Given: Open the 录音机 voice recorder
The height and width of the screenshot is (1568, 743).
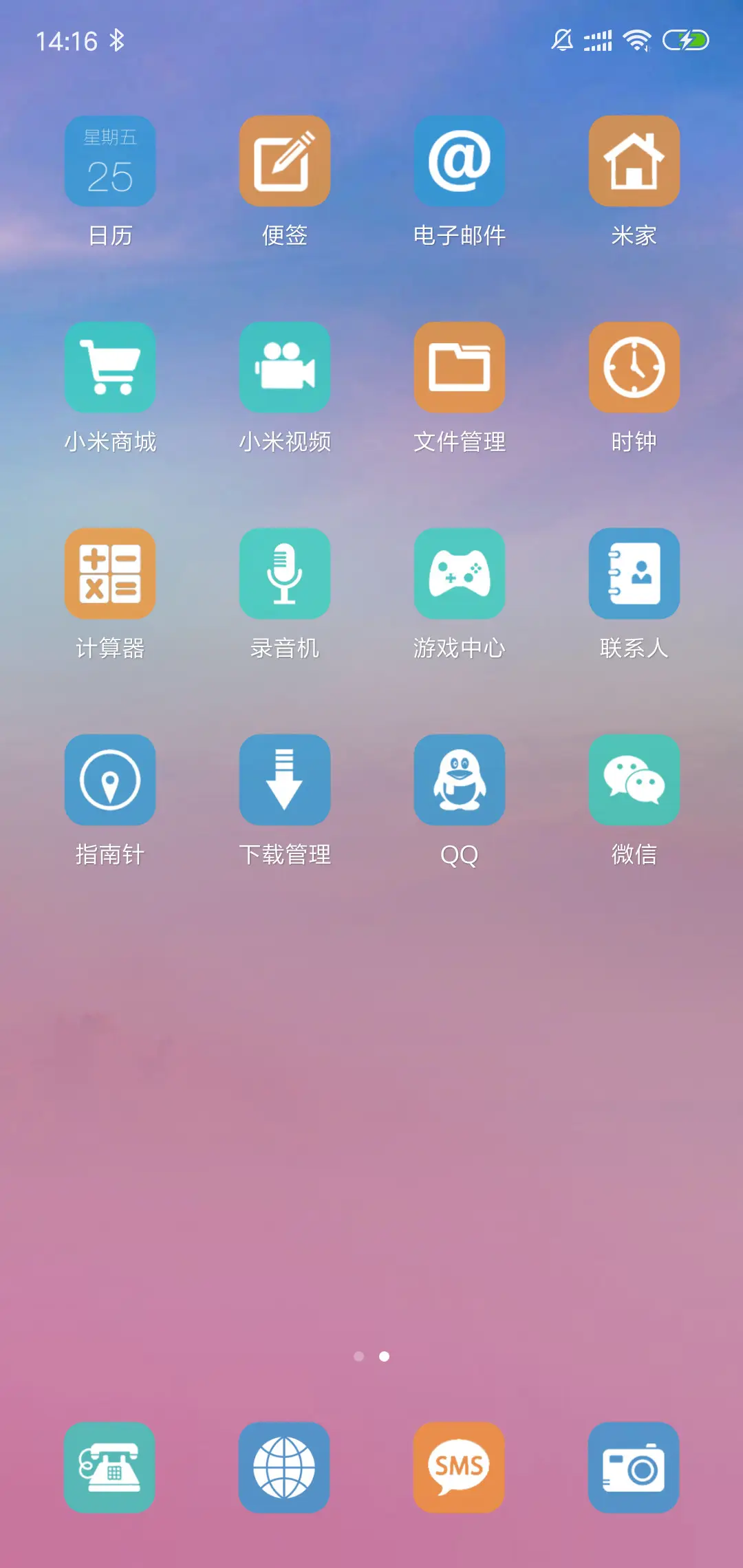Looking at the screenshot, I should click(x=285, y=574).
